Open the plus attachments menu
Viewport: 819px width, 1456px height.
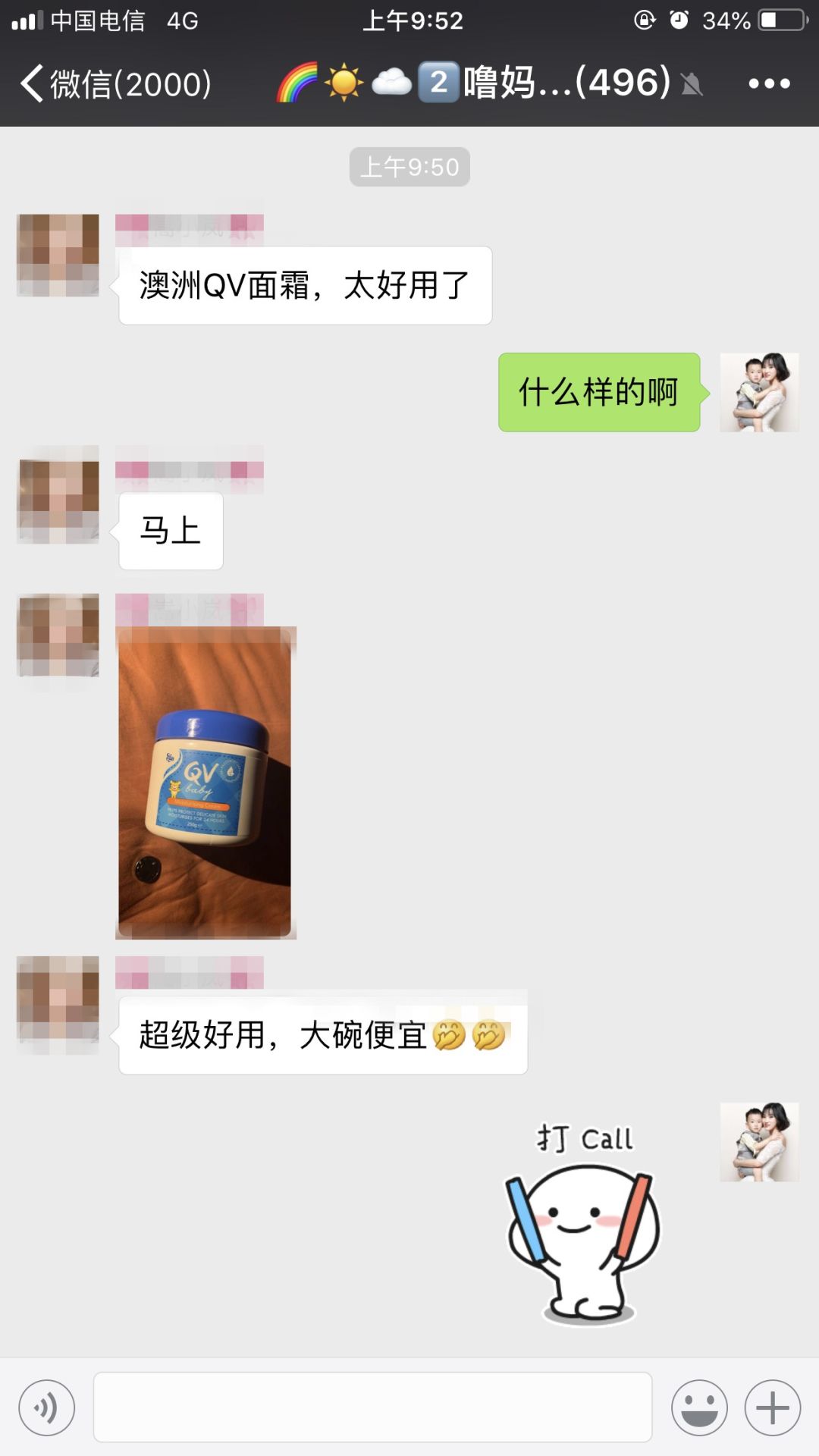click(772, 1407)
